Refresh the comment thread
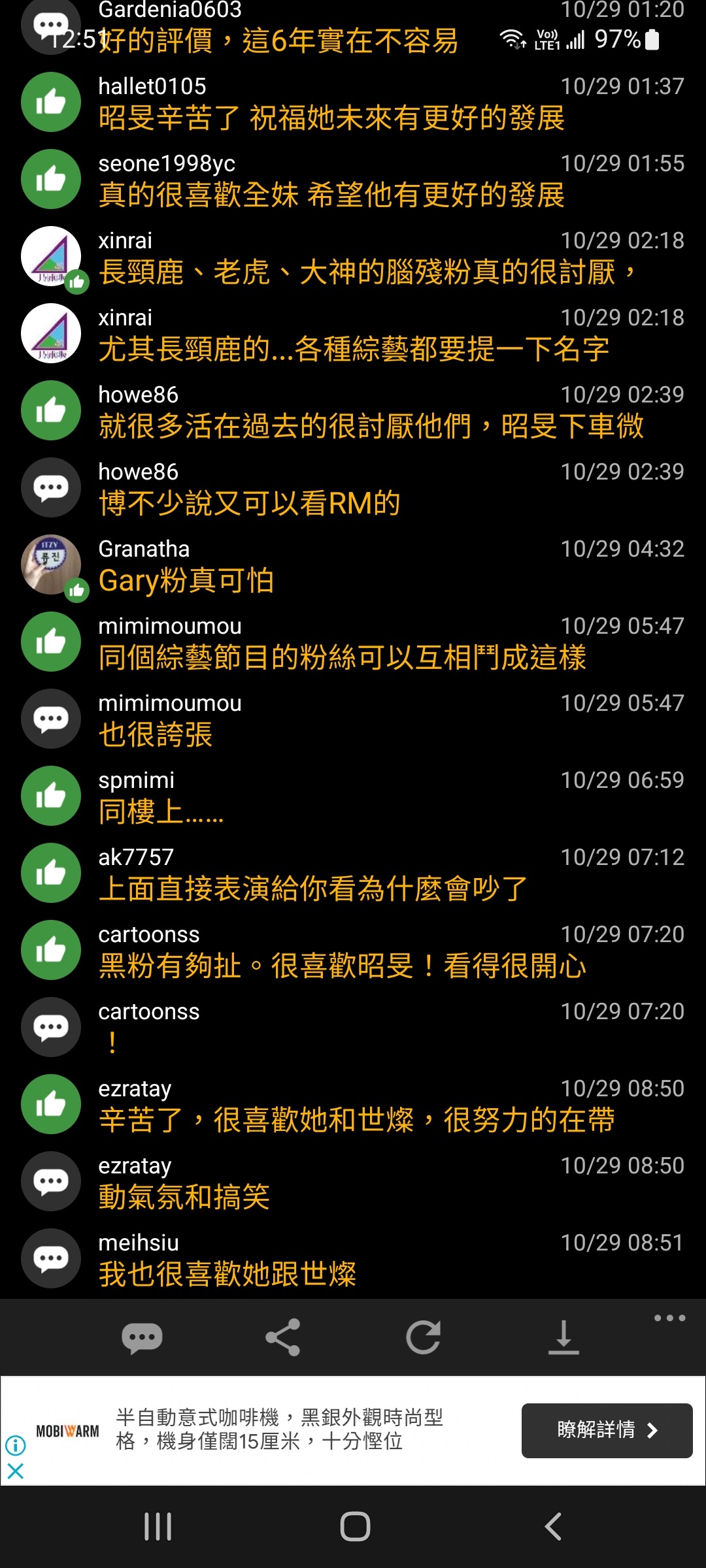 pos(424,1335)
